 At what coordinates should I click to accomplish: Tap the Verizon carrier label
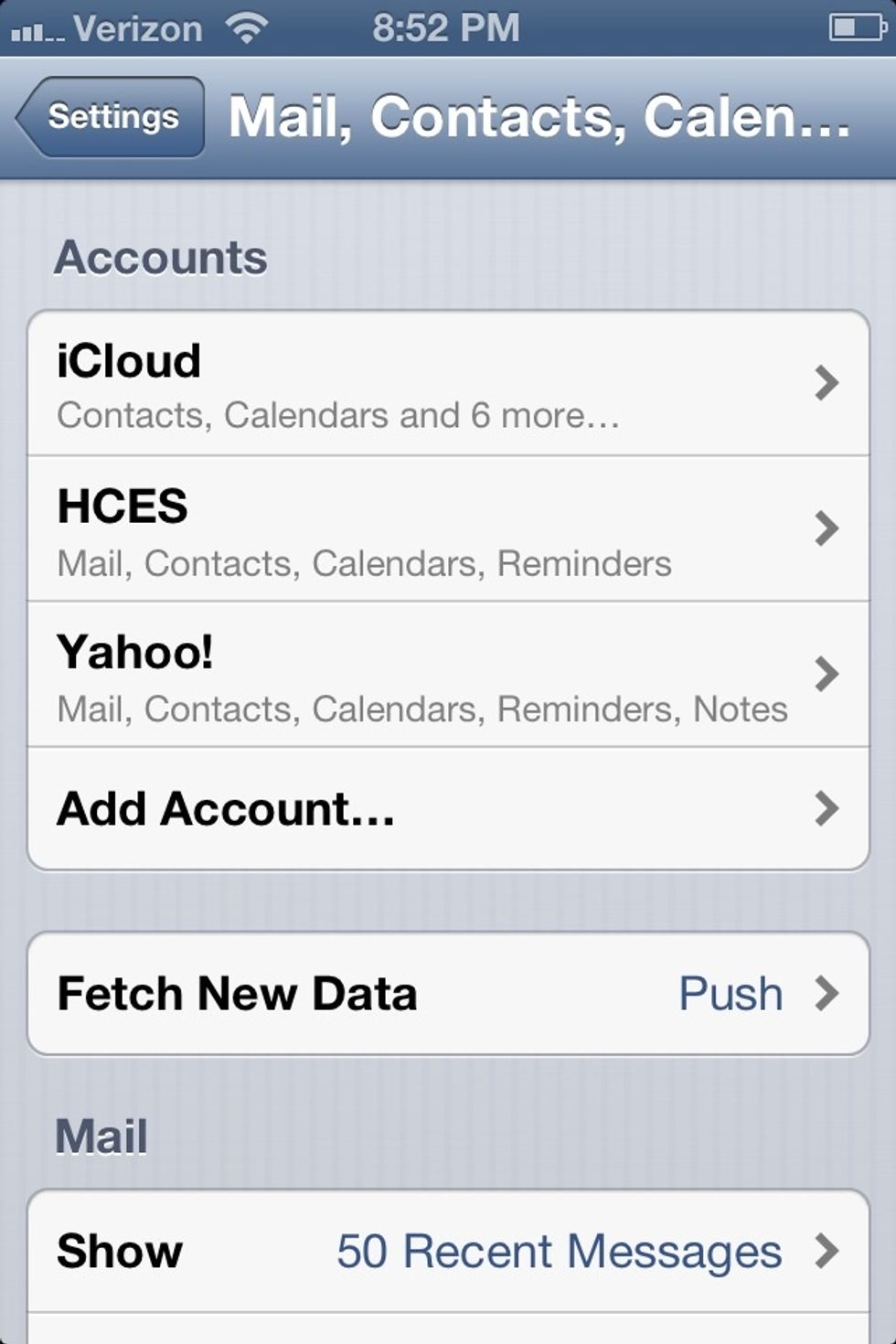(137, 28)
